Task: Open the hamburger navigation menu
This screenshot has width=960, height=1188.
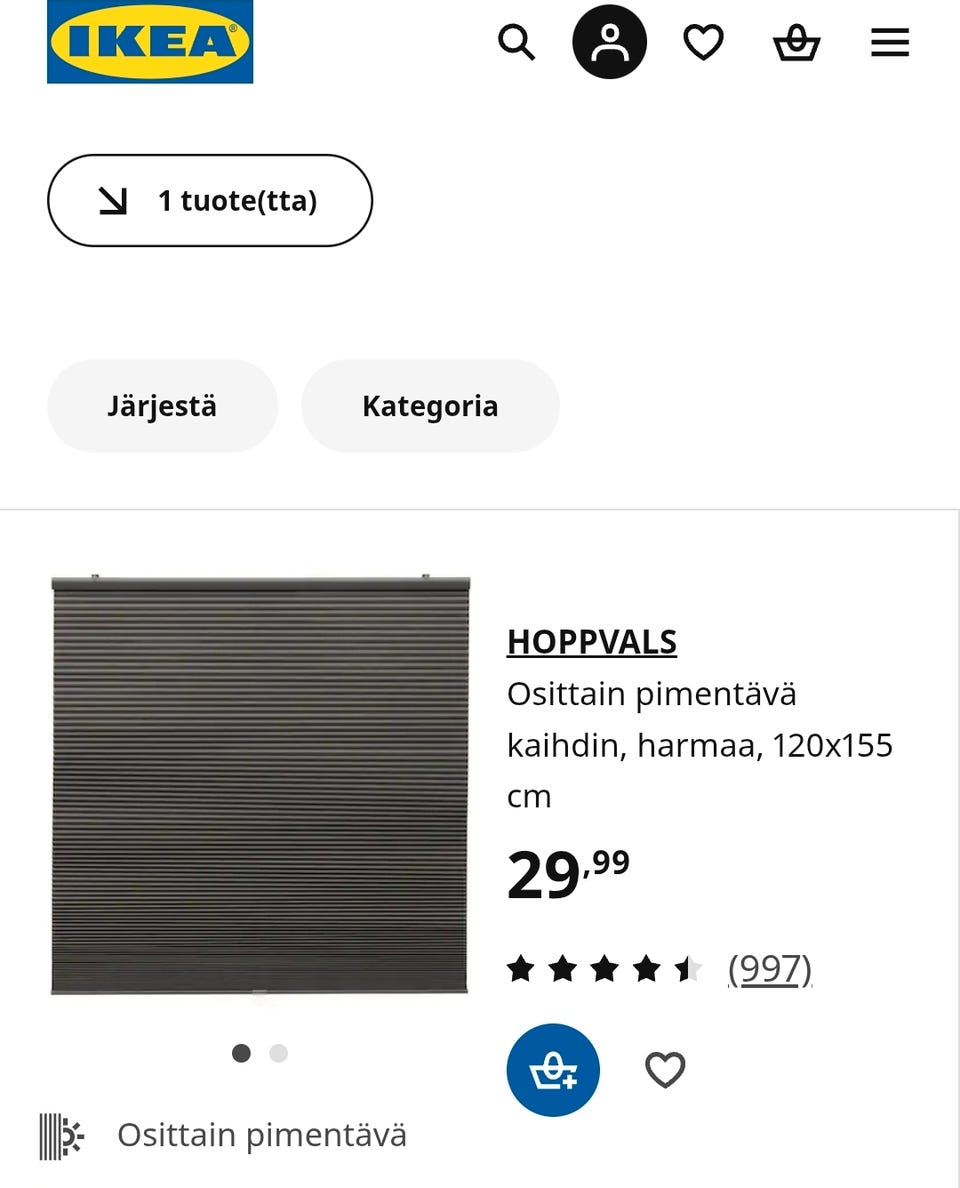Action: (x=889, y=42)
